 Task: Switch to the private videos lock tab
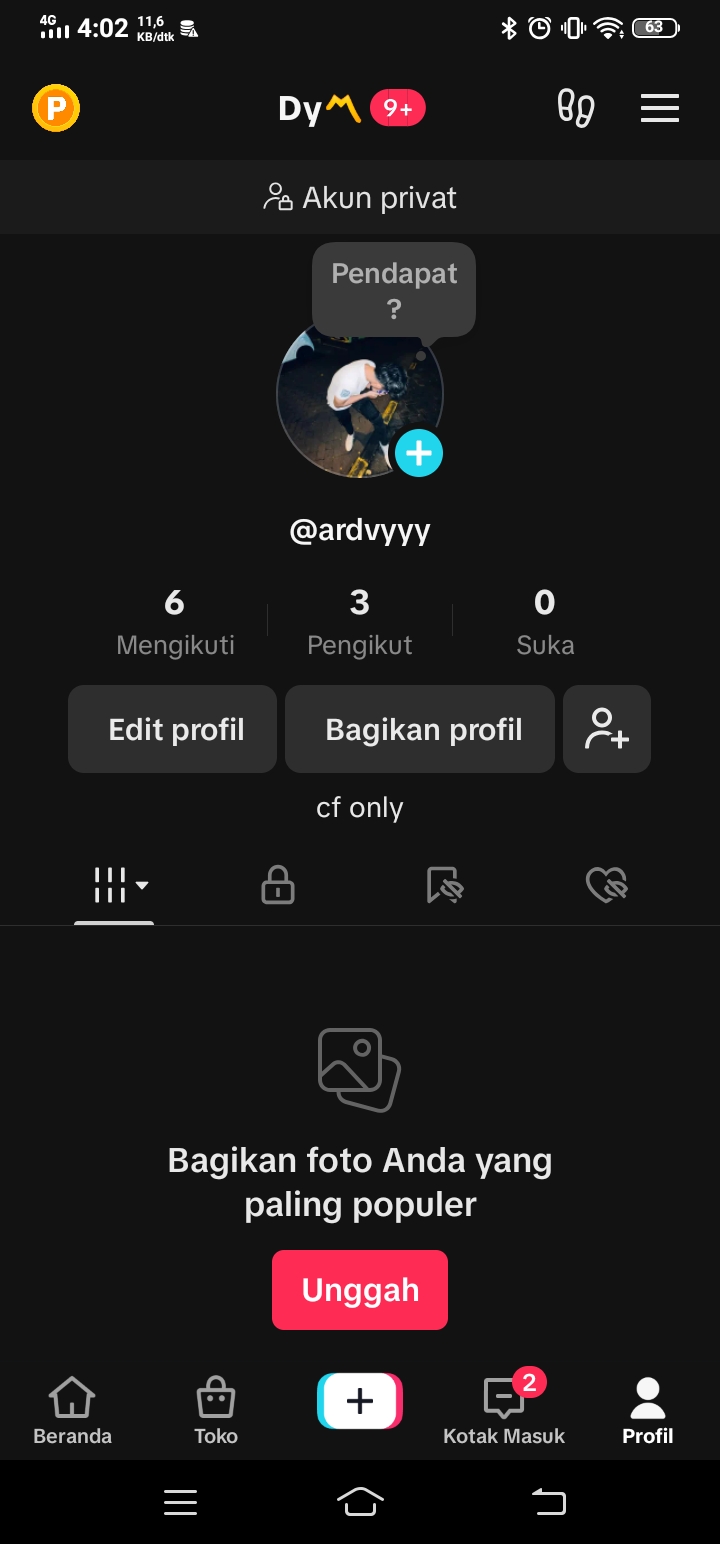click(278, 885)
